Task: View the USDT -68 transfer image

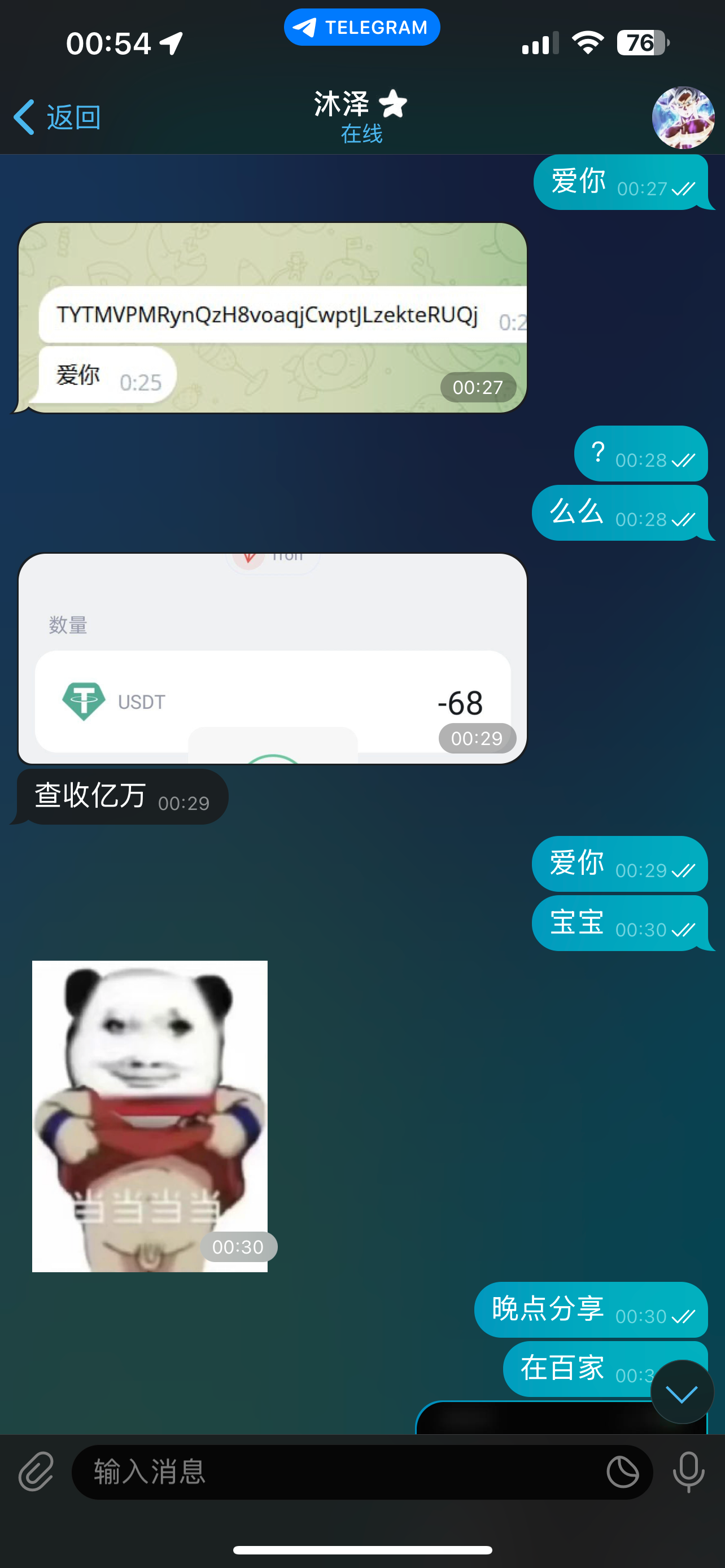Action: coord(272,658)
